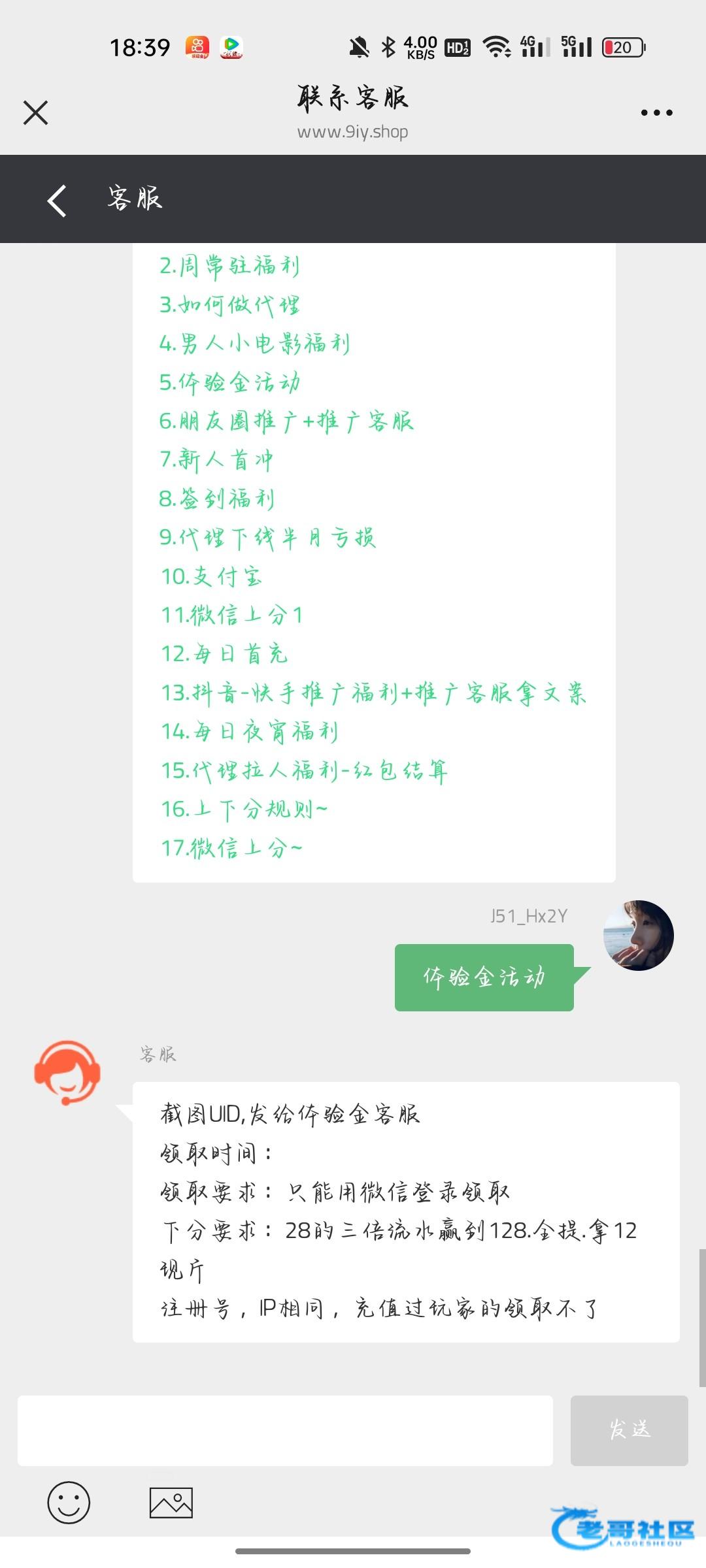The image size is (706, 1568).
Task: Select 9.代理下线半月亏损
Action: [x=267, y=538]
